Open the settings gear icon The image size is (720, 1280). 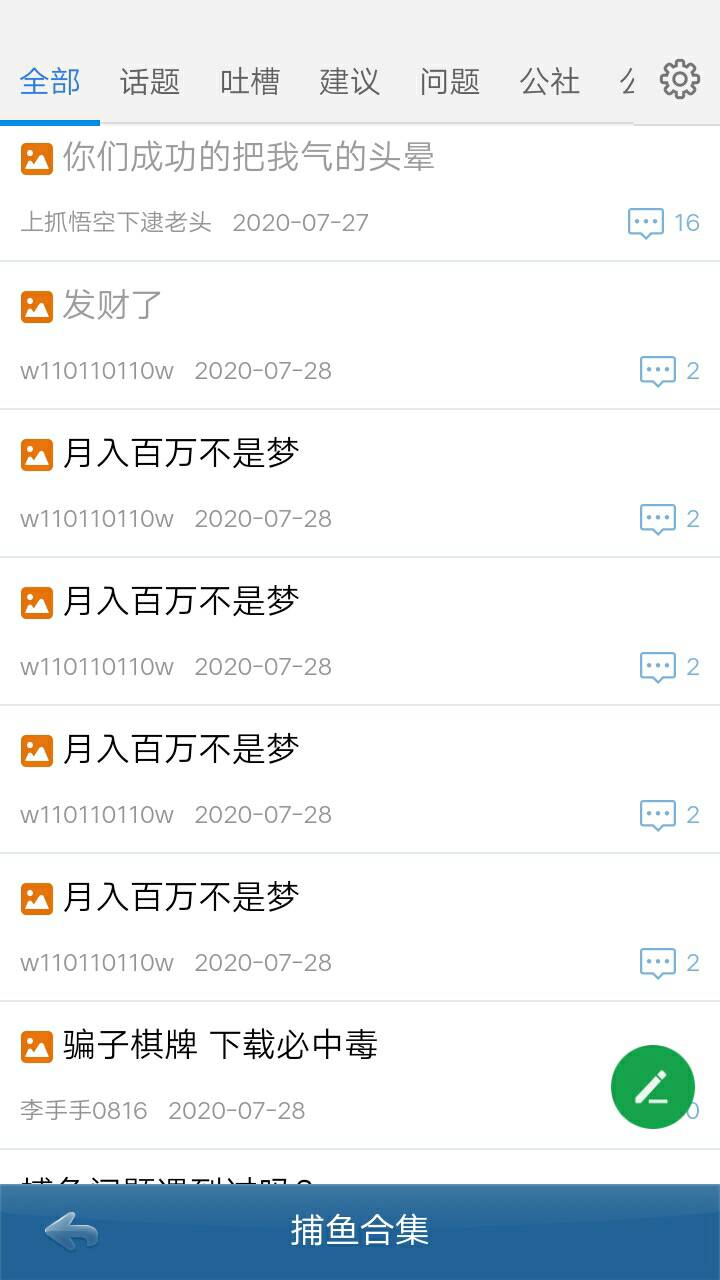[x=678, y=80]
